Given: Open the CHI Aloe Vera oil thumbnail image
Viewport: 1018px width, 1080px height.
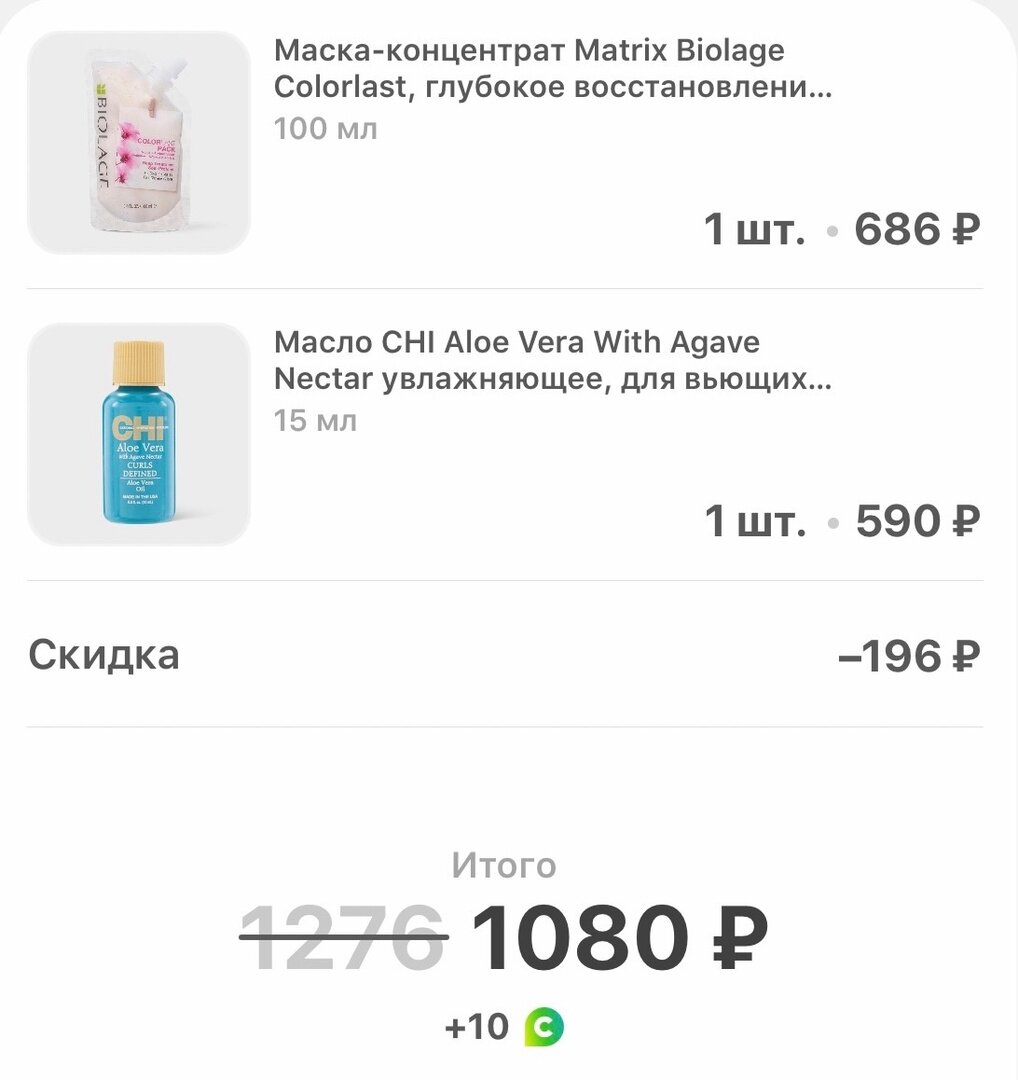Looking at the screenshot, I should pyautogui.click(x=139, y=433).
